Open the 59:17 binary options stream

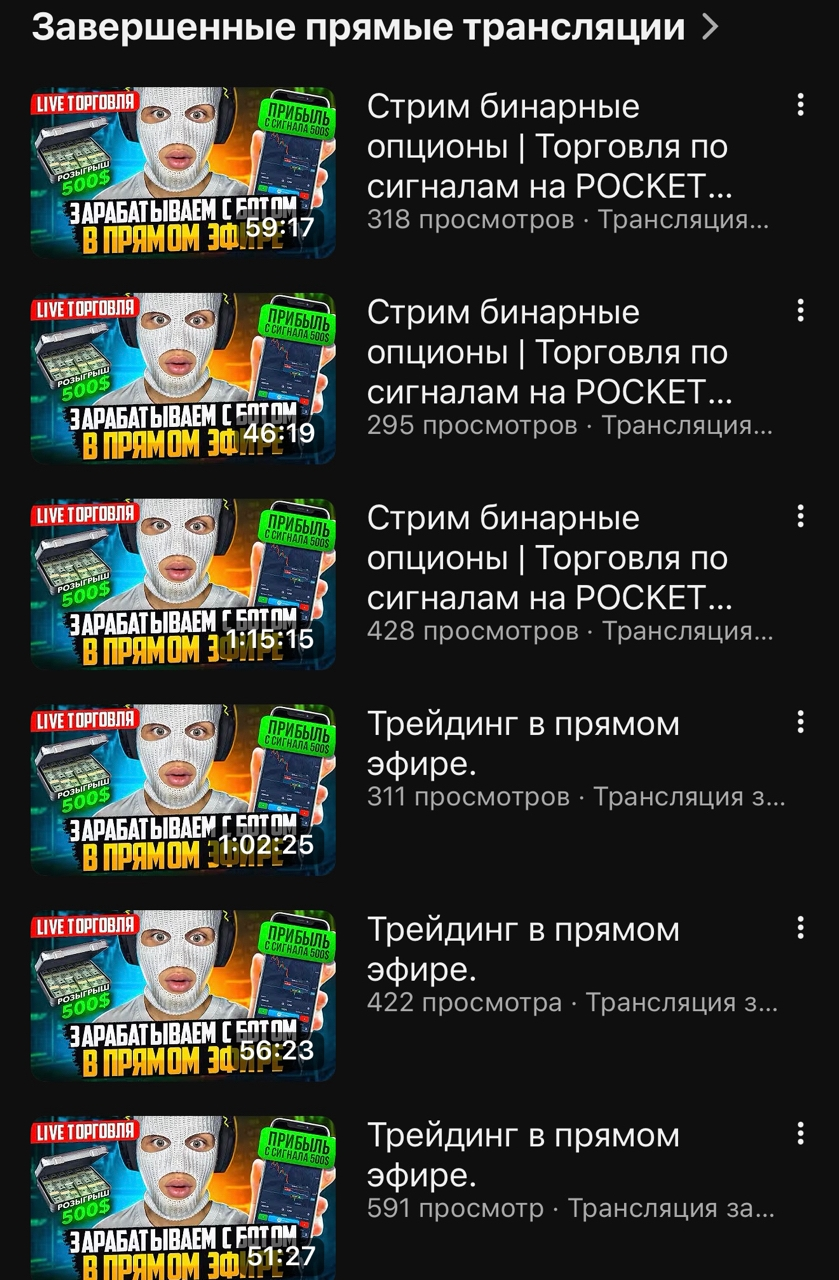[182, 172]
